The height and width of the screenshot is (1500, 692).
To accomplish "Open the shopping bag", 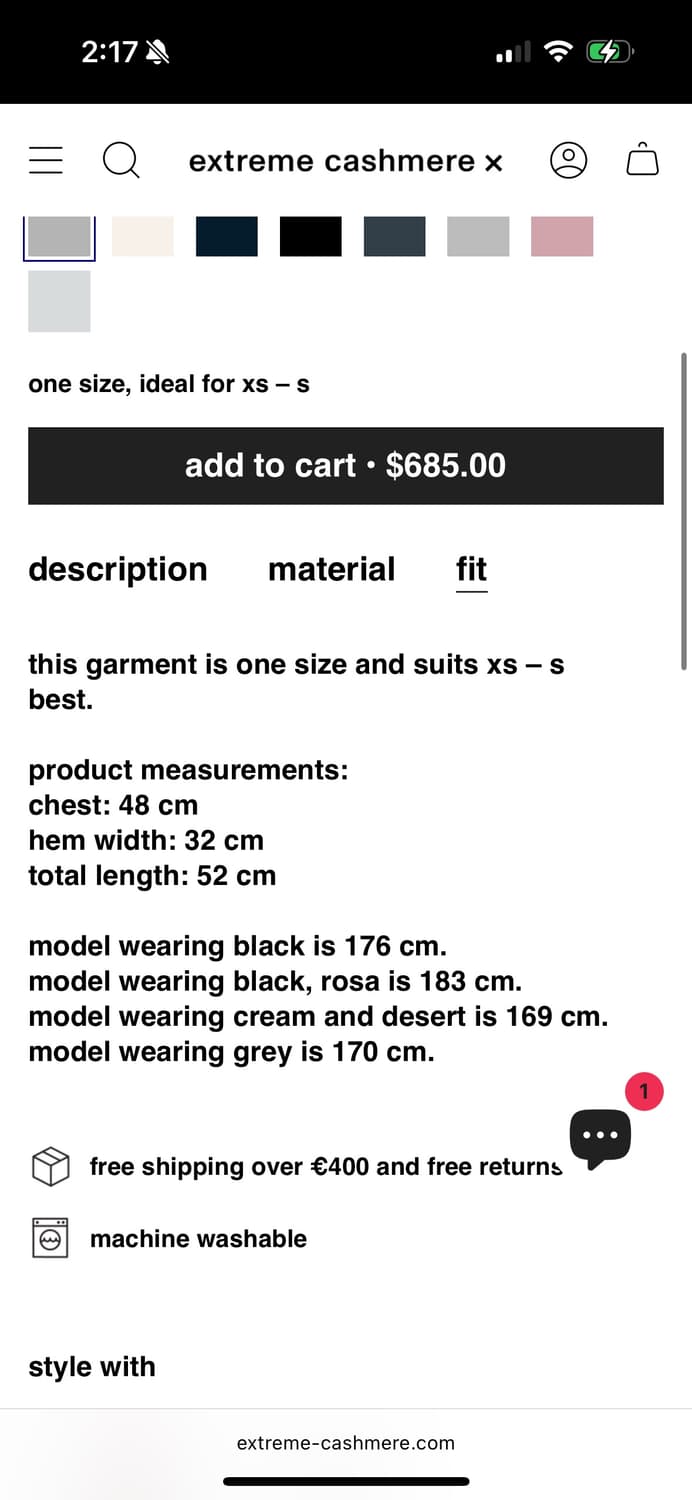I will coord(643,159).
